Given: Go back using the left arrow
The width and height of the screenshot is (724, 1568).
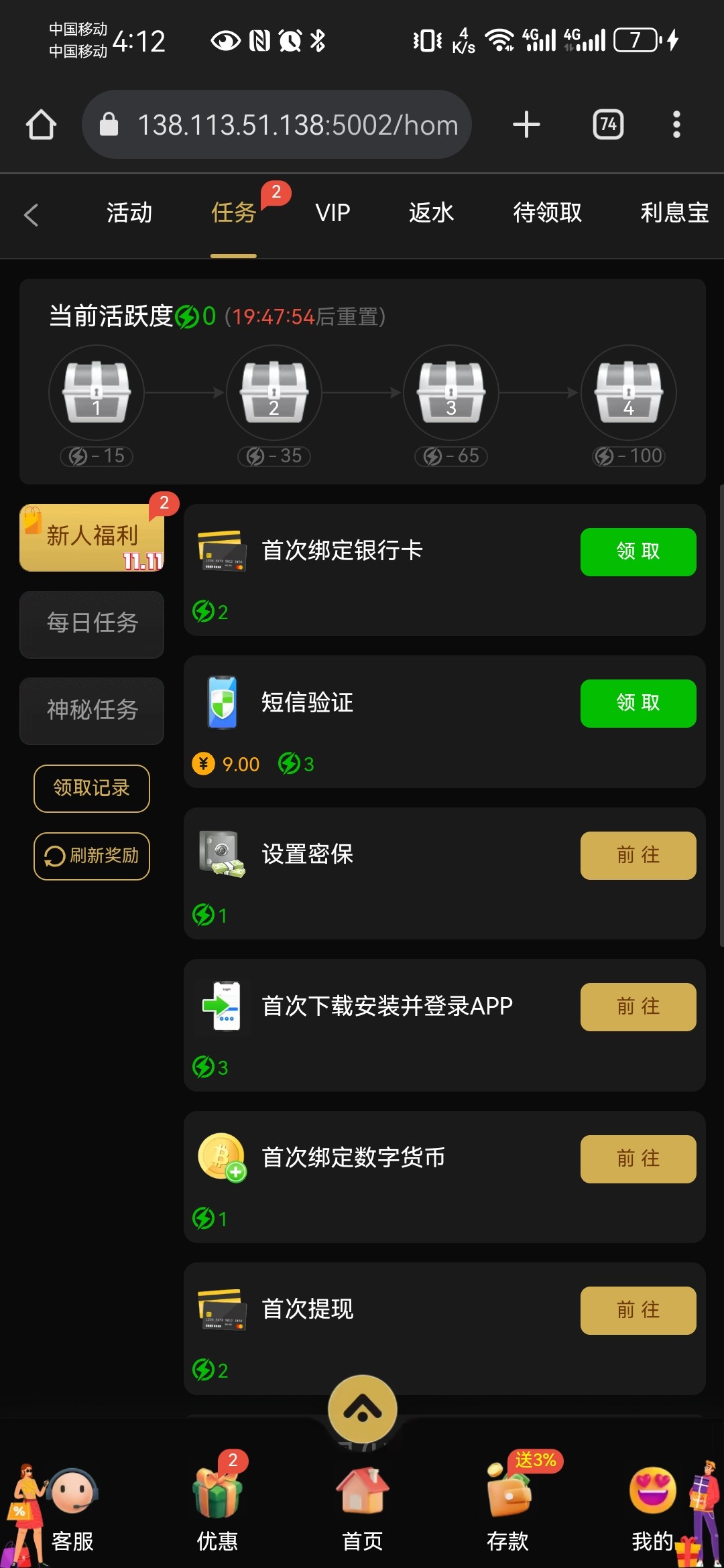Looking at the screenshot, I should click(31, 214).
